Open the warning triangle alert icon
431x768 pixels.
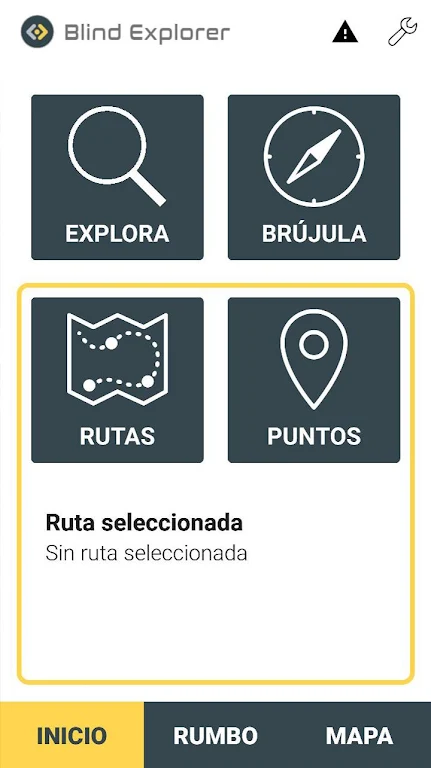345,32
